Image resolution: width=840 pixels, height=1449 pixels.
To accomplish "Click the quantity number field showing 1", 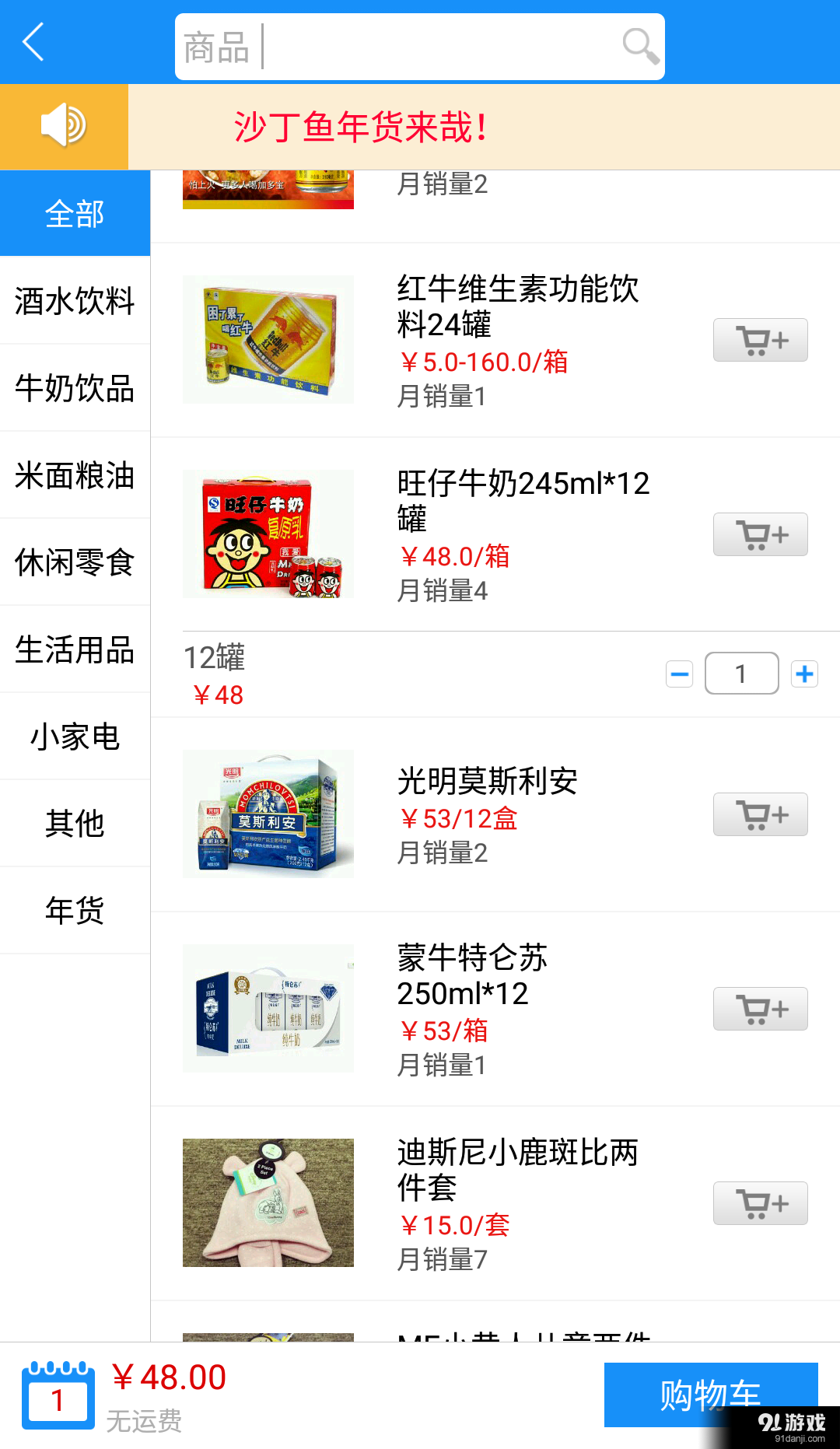I will point(740,673).
